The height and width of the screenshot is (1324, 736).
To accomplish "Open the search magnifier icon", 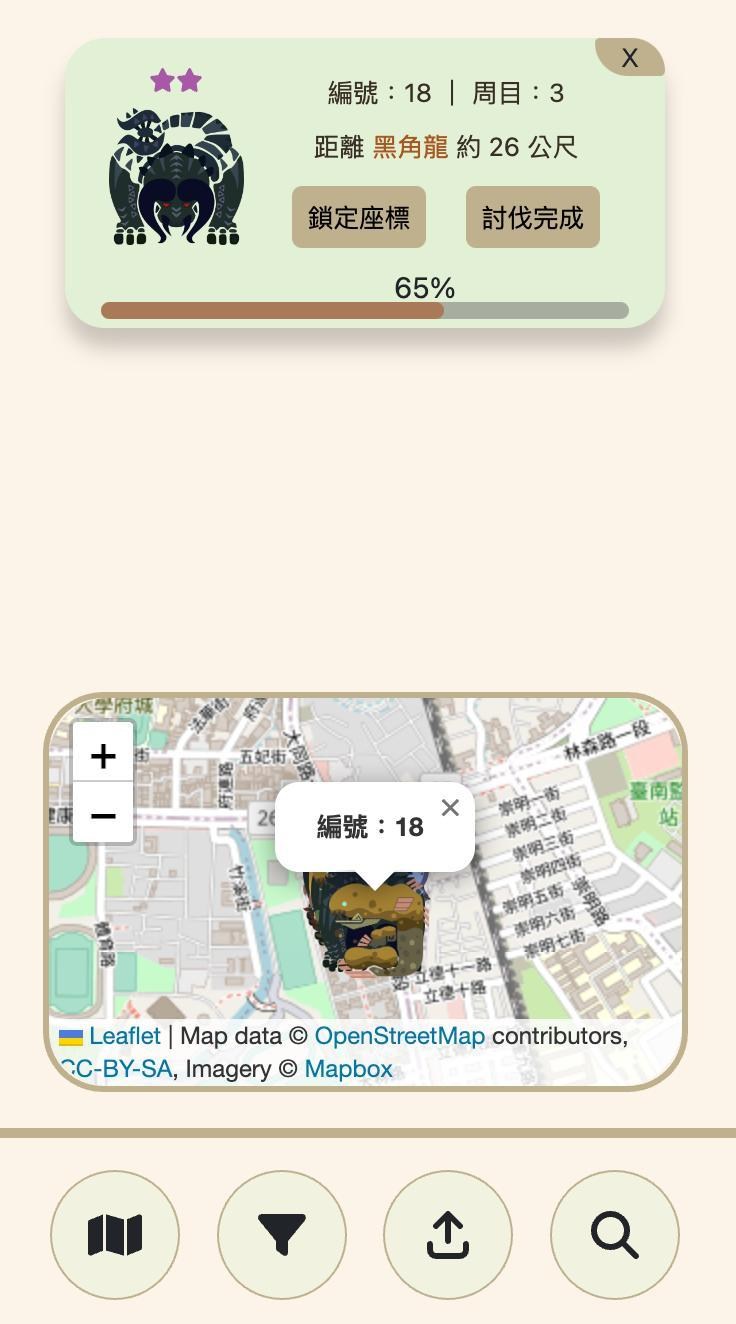I will (614, 1235).
